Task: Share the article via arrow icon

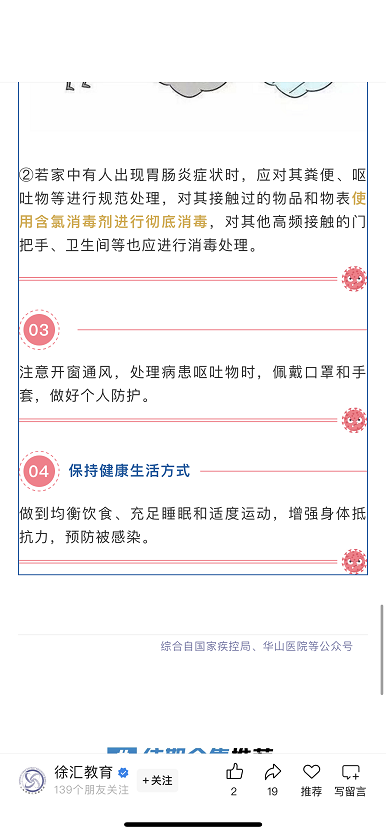Action: (273, 772)
